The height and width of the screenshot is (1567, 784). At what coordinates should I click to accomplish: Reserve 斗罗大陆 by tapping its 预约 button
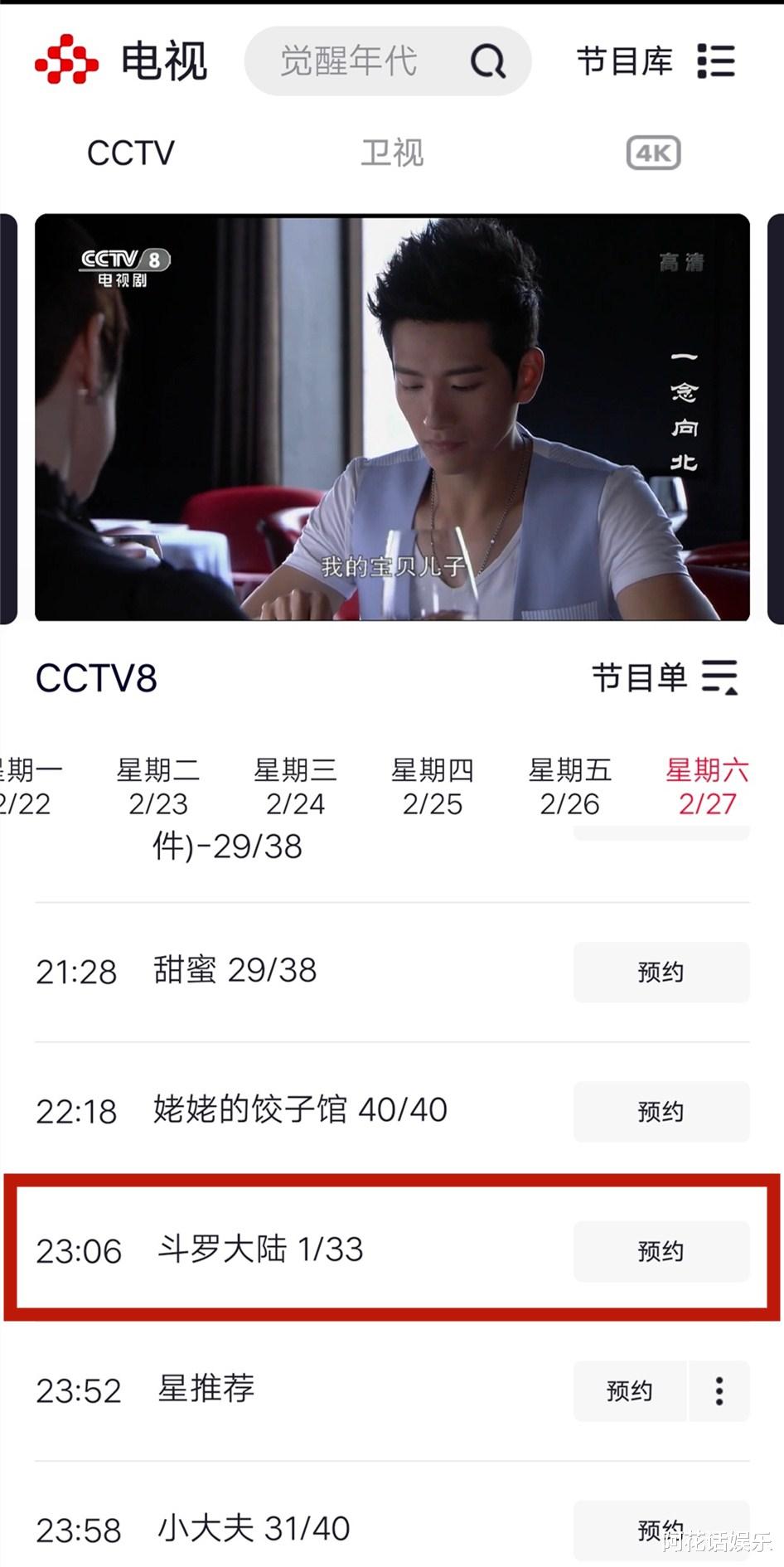(661, 1252)
